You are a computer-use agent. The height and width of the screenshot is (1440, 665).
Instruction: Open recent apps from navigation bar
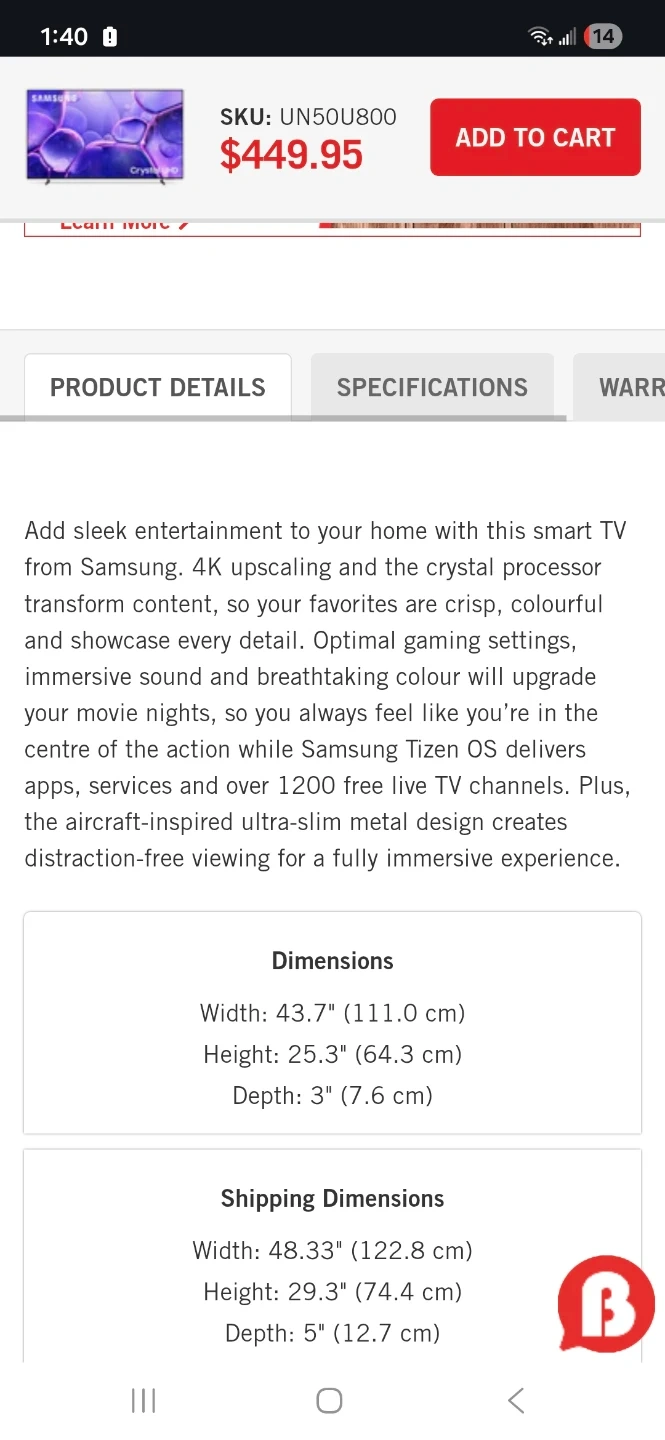pos(144,1400)
